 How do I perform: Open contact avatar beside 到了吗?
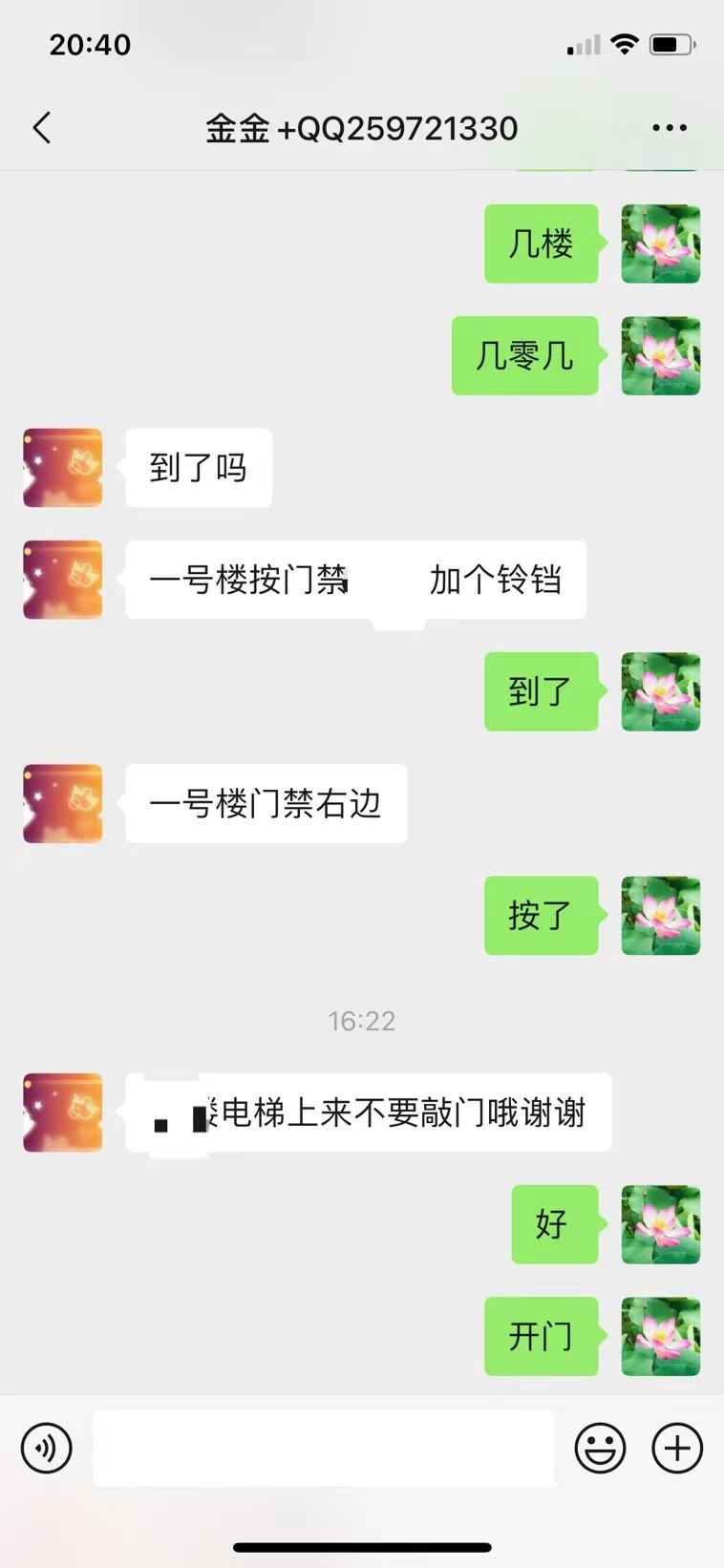63,468
